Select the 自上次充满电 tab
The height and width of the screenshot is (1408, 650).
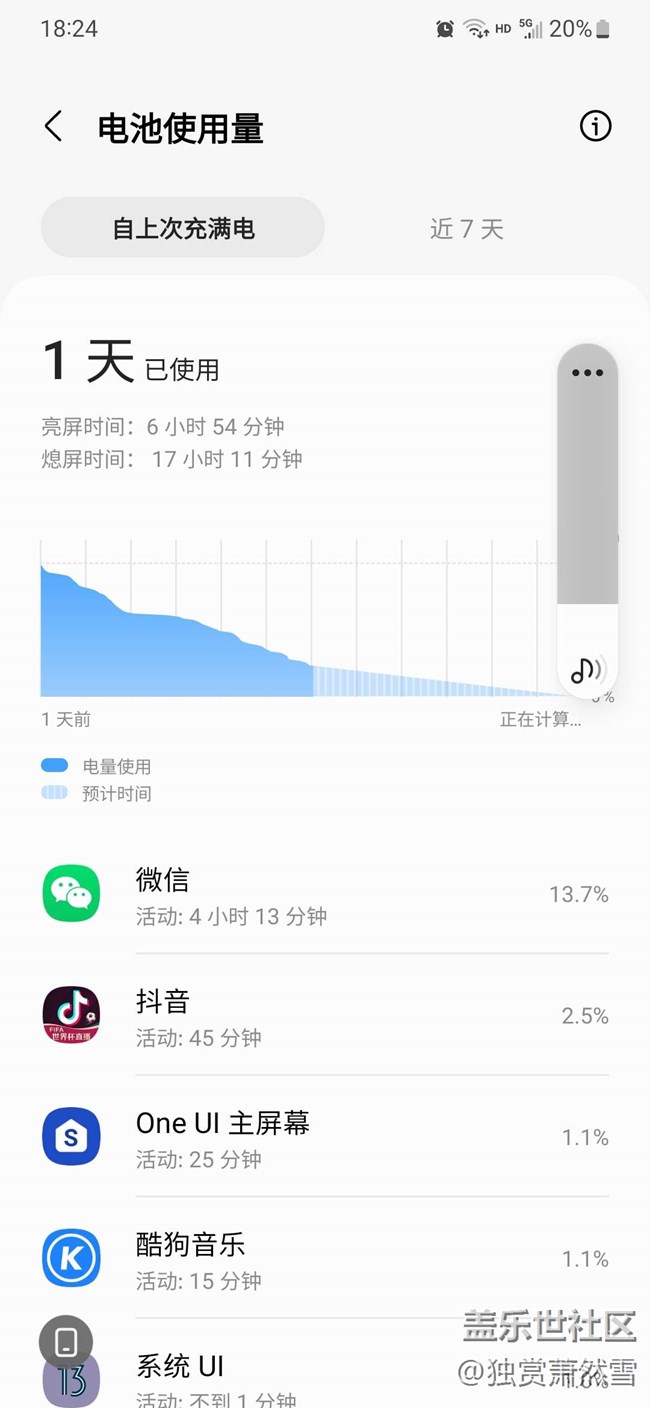coord(183,228)
